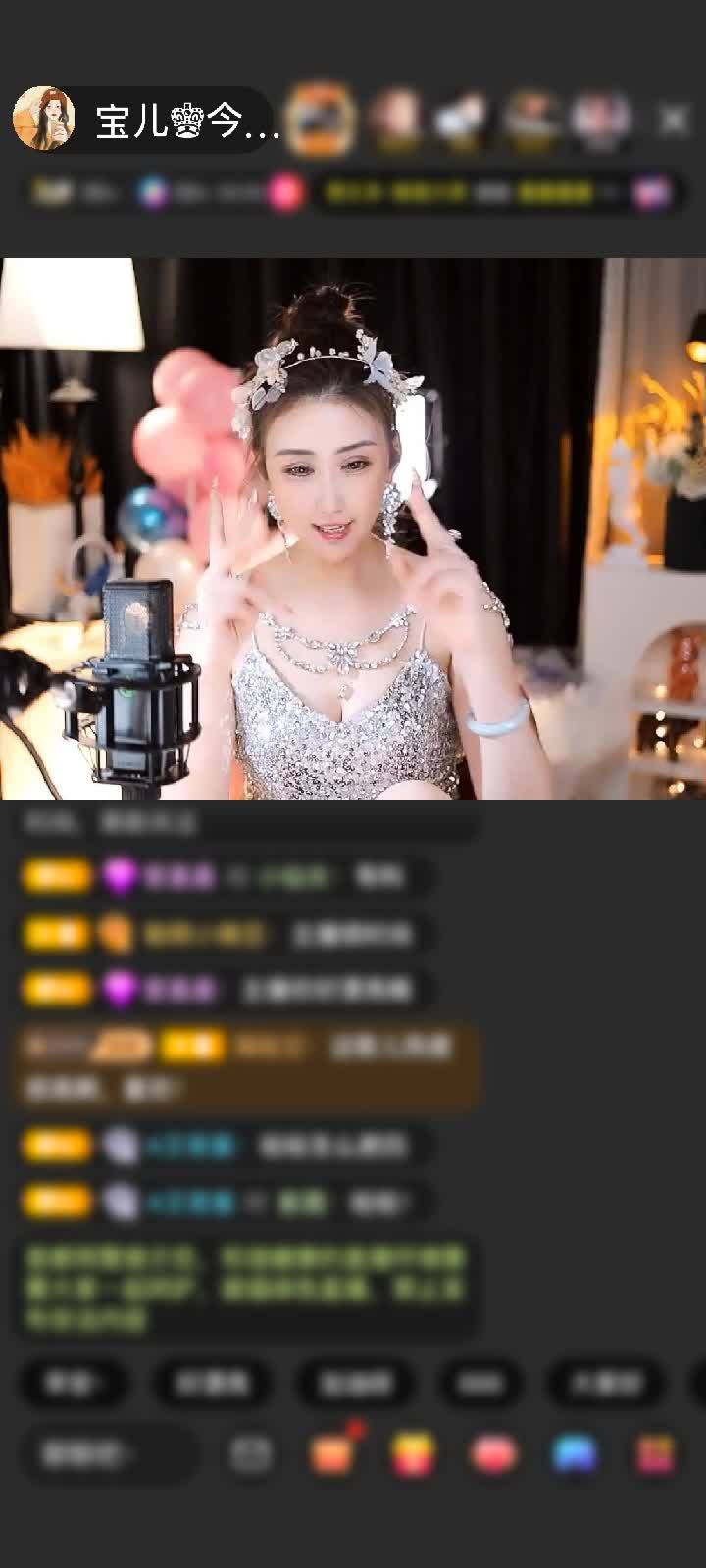Viewport: 706px width, 1568px height.
Task: Tap the first quick reply chip
Action: (73, 1383)
